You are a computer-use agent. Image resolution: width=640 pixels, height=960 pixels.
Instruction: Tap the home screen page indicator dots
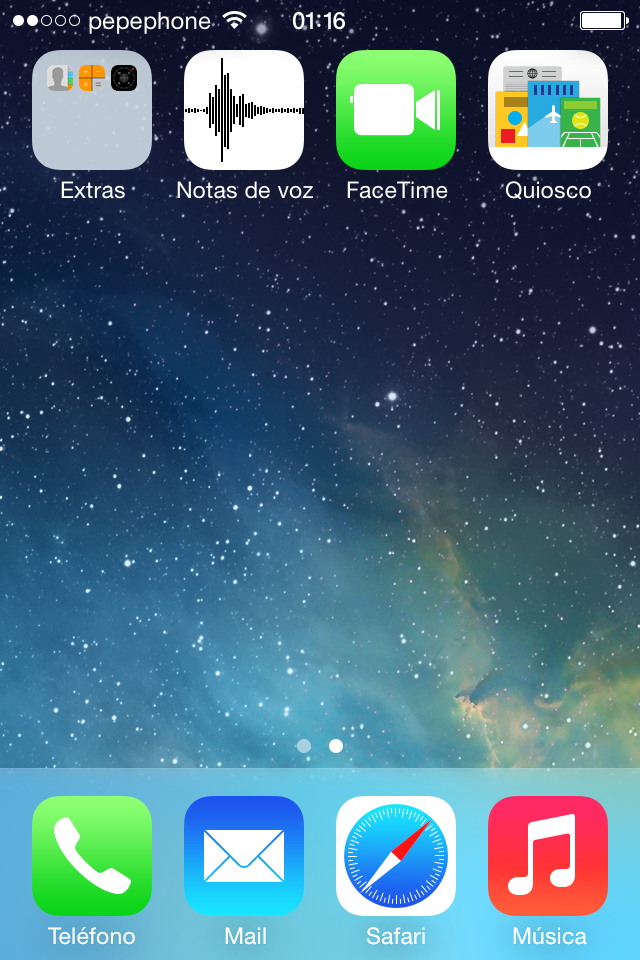coord(320,746)
